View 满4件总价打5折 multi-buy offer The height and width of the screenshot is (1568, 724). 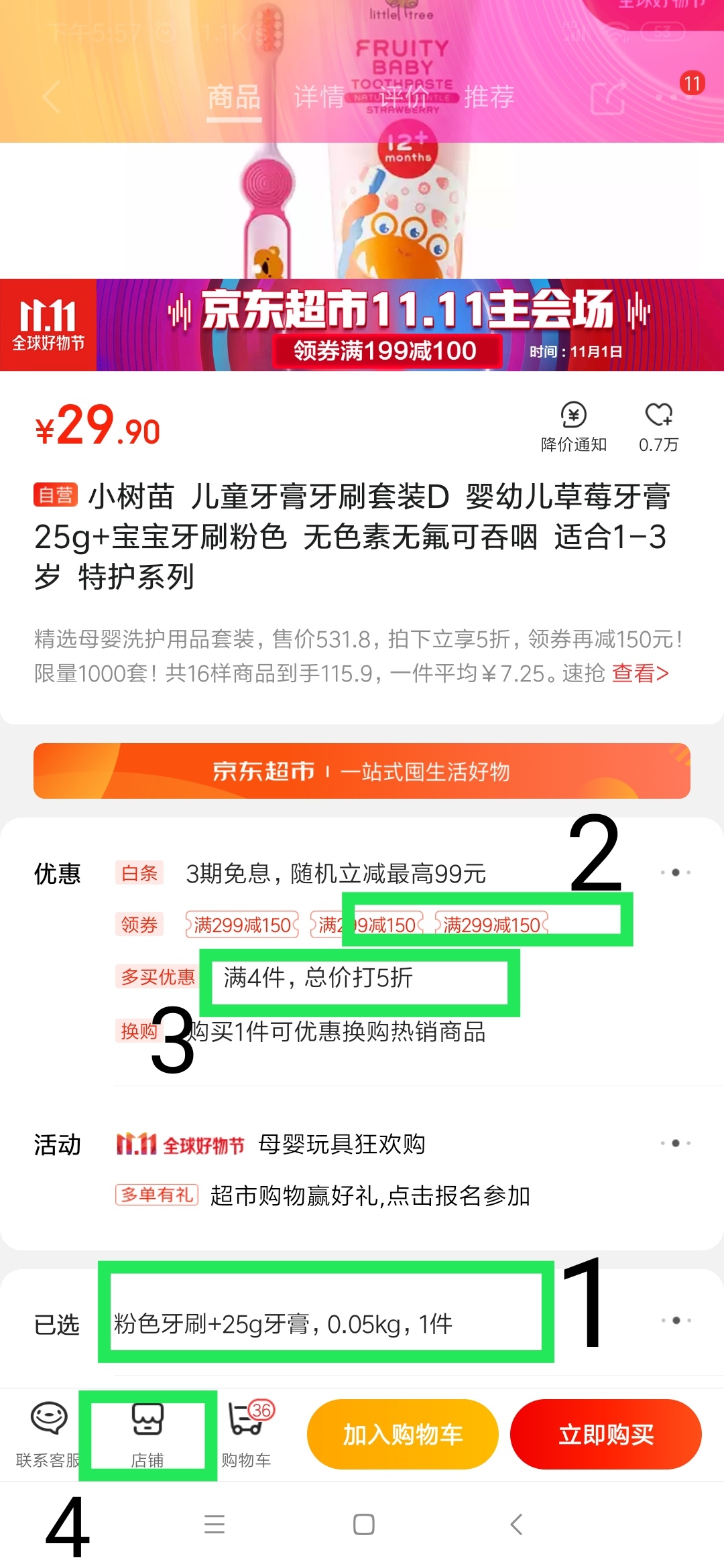click(x=318, y=978)
